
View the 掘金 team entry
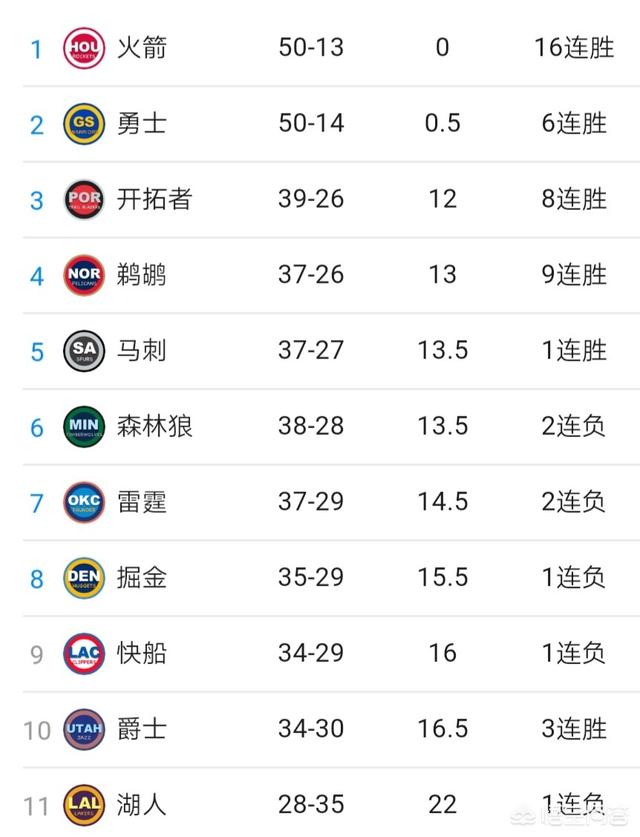click(141, 578)
